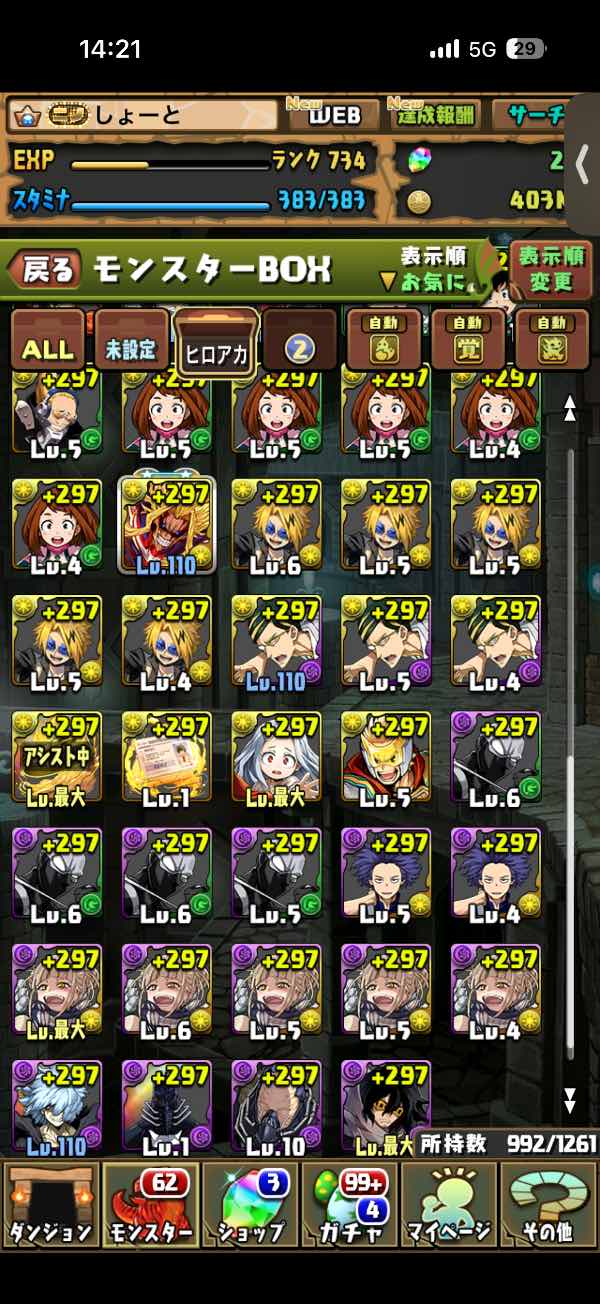Open the WEB button
This screenshot has width=600, height=1304.
[334, 114]
